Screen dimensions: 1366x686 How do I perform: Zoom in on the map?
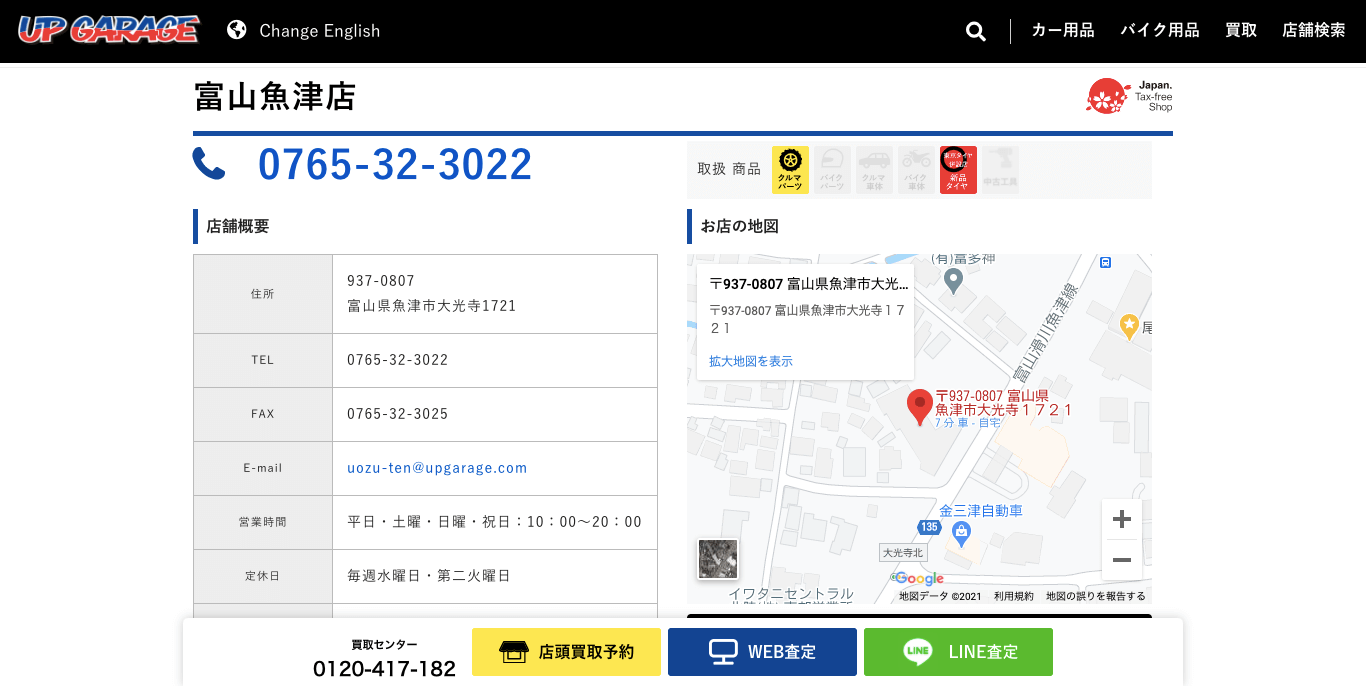point(1121,519)
